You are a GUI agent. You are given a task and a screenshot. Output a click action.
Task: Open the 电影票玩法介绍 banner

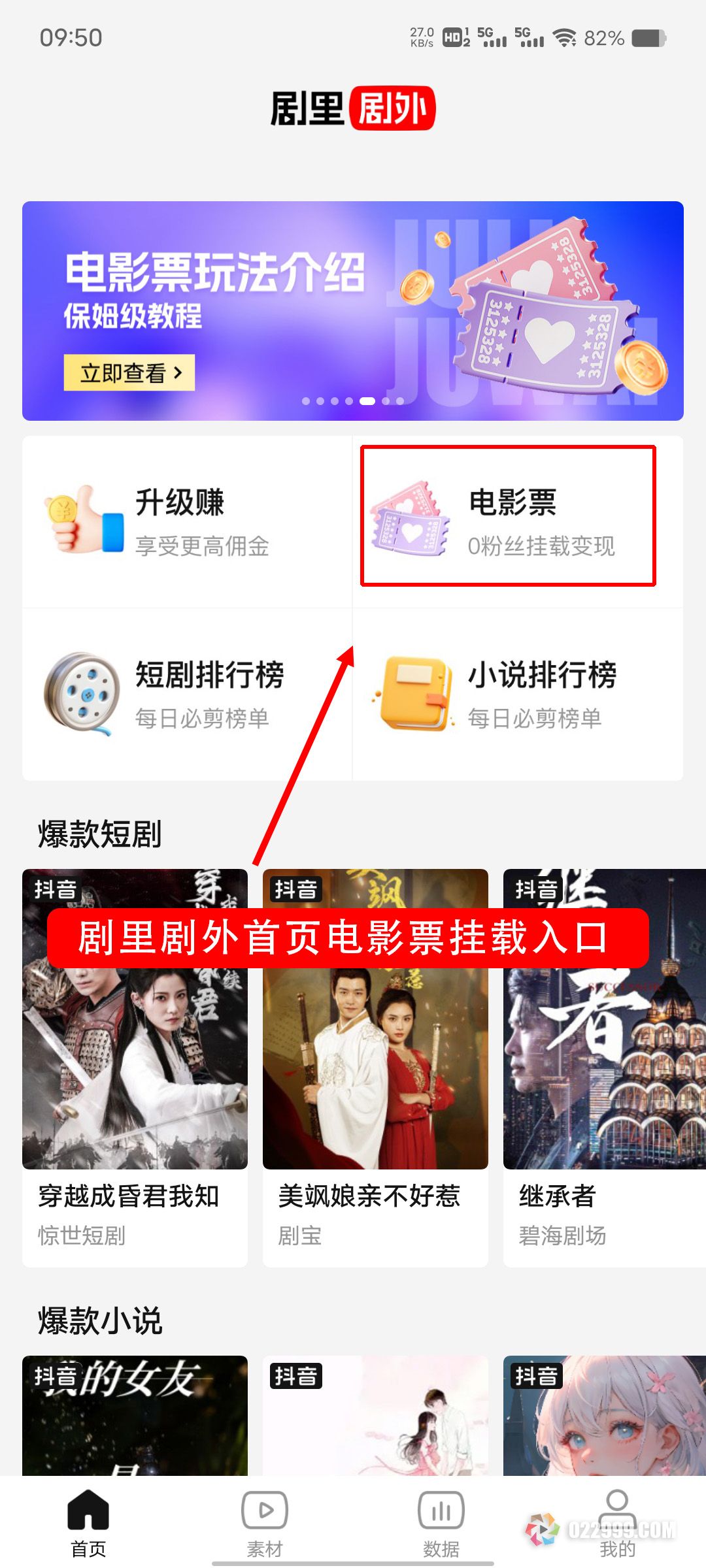(x=353, y=287)
